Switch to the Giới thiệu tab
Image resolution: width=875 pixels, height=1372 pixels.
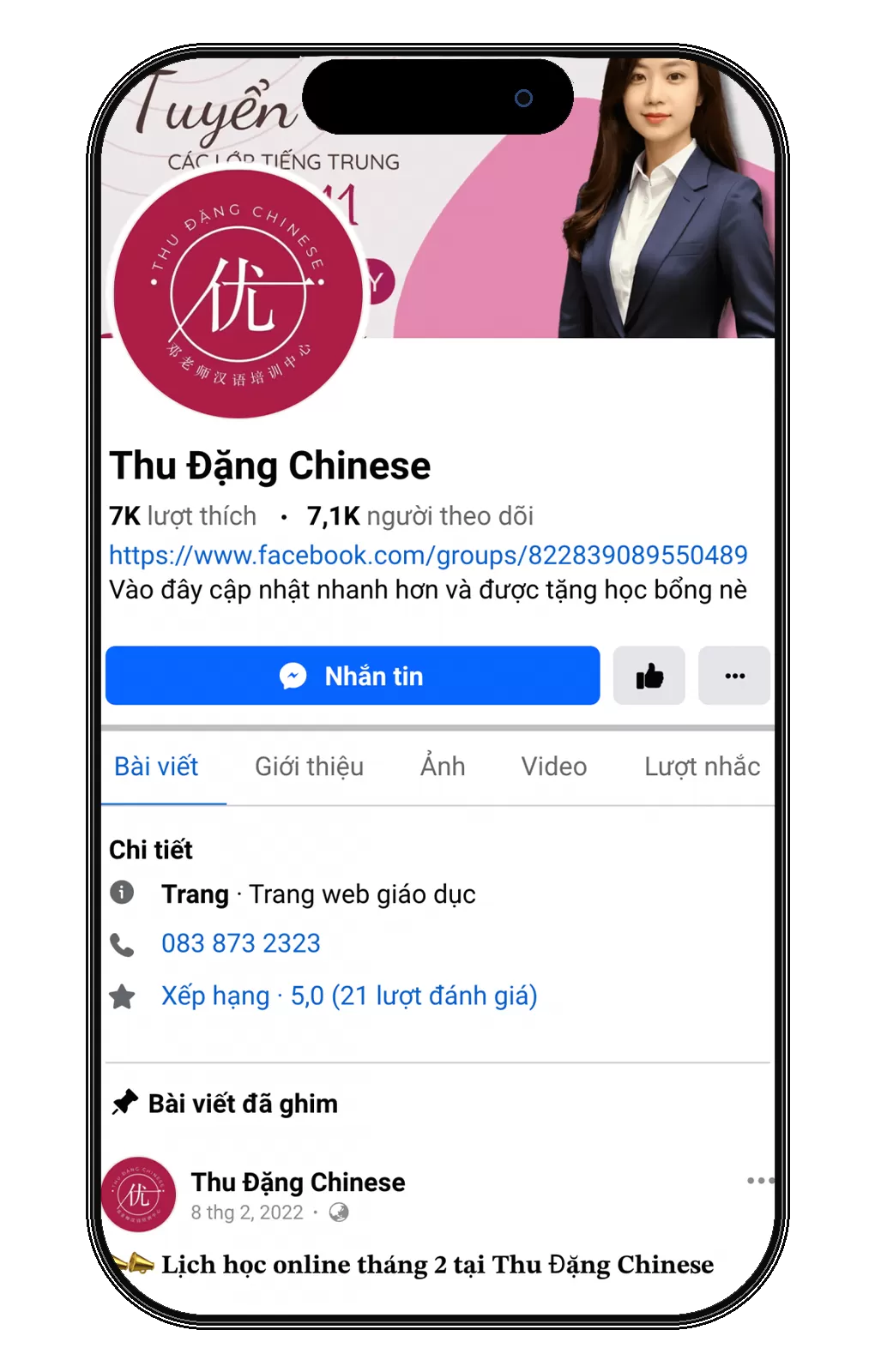pyautogui.click(x=309, y=767)
